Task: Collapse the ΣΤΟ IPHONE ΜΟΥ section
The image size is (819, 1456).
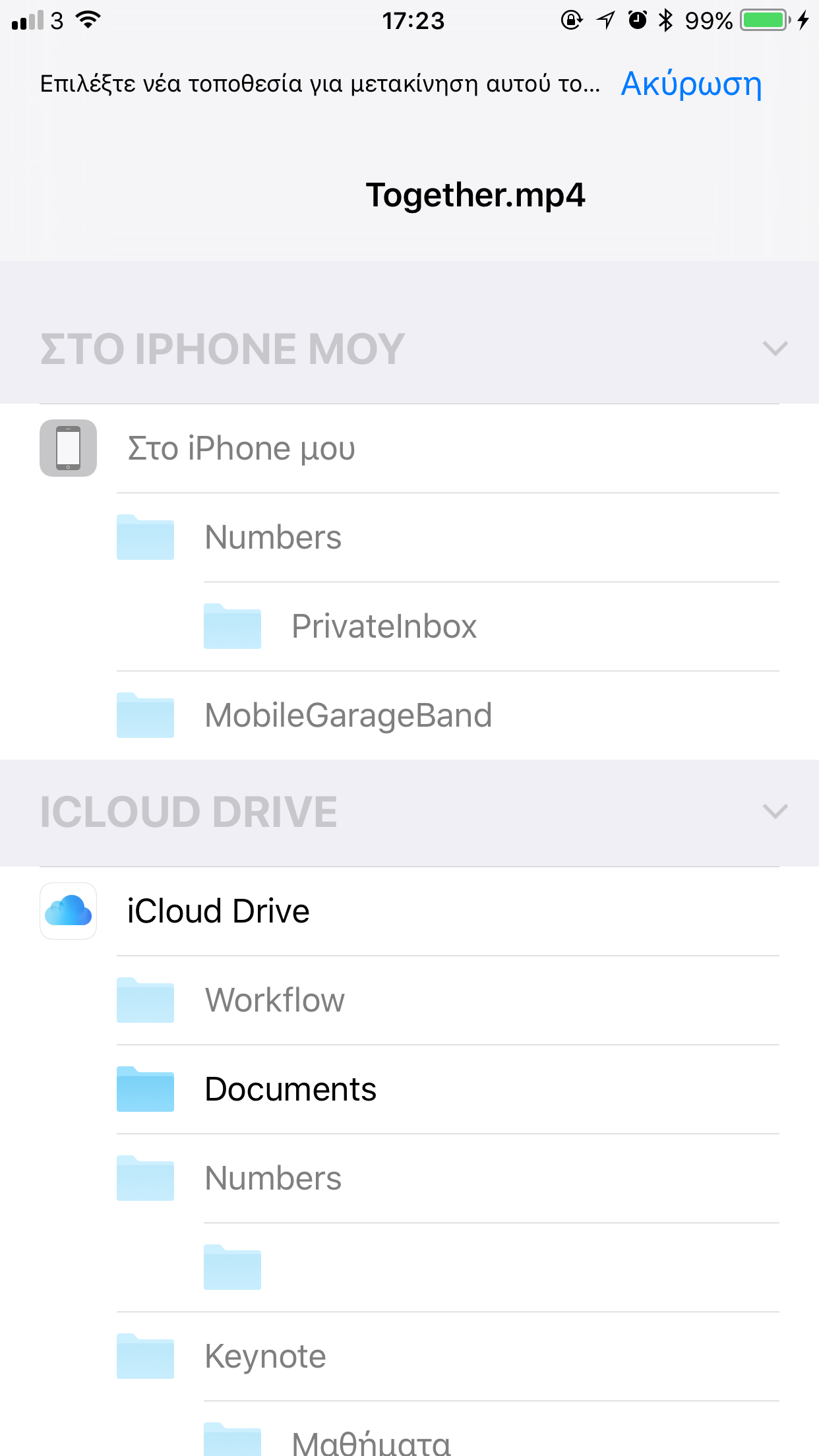Action: click(x=774, y=348)
